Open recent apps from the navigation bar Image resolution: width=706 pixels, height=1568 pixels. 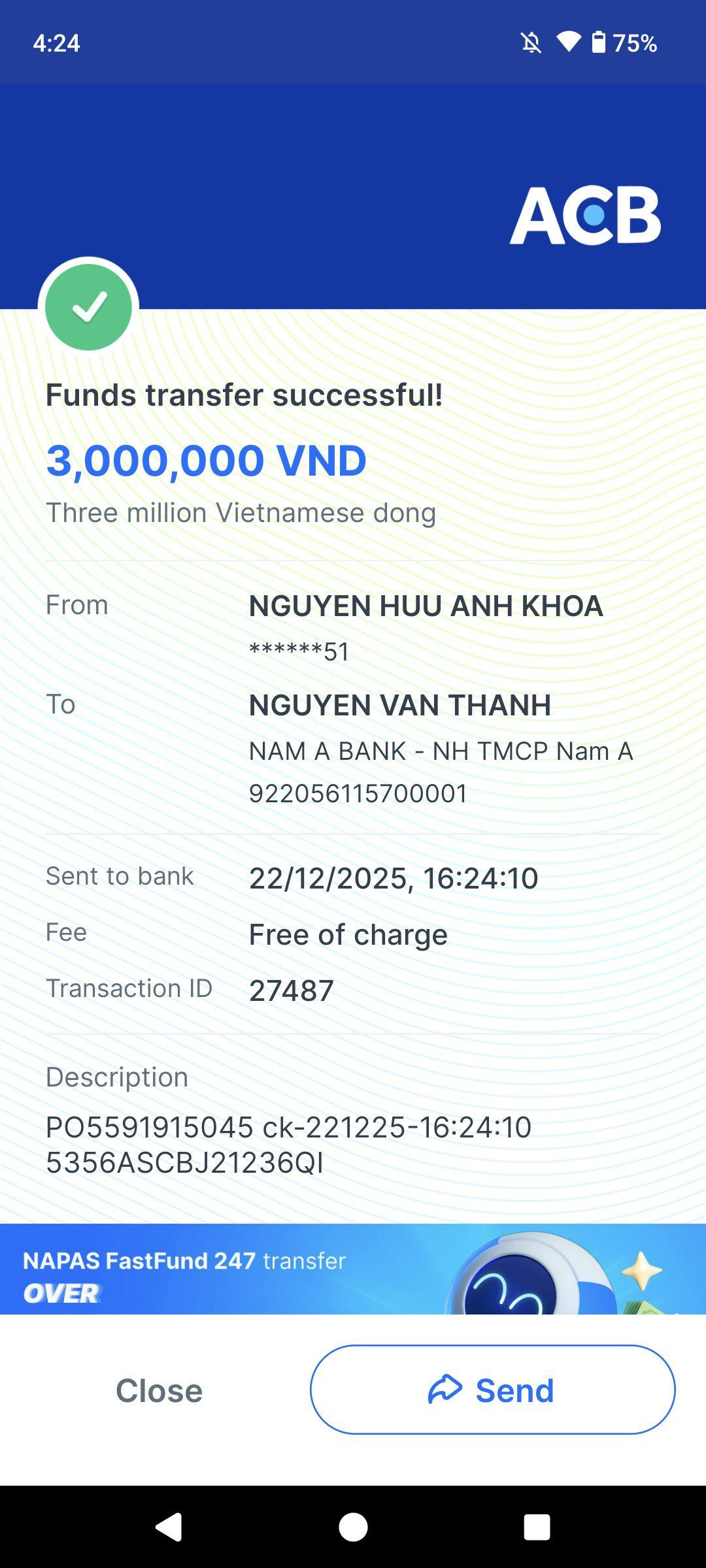537,1527
